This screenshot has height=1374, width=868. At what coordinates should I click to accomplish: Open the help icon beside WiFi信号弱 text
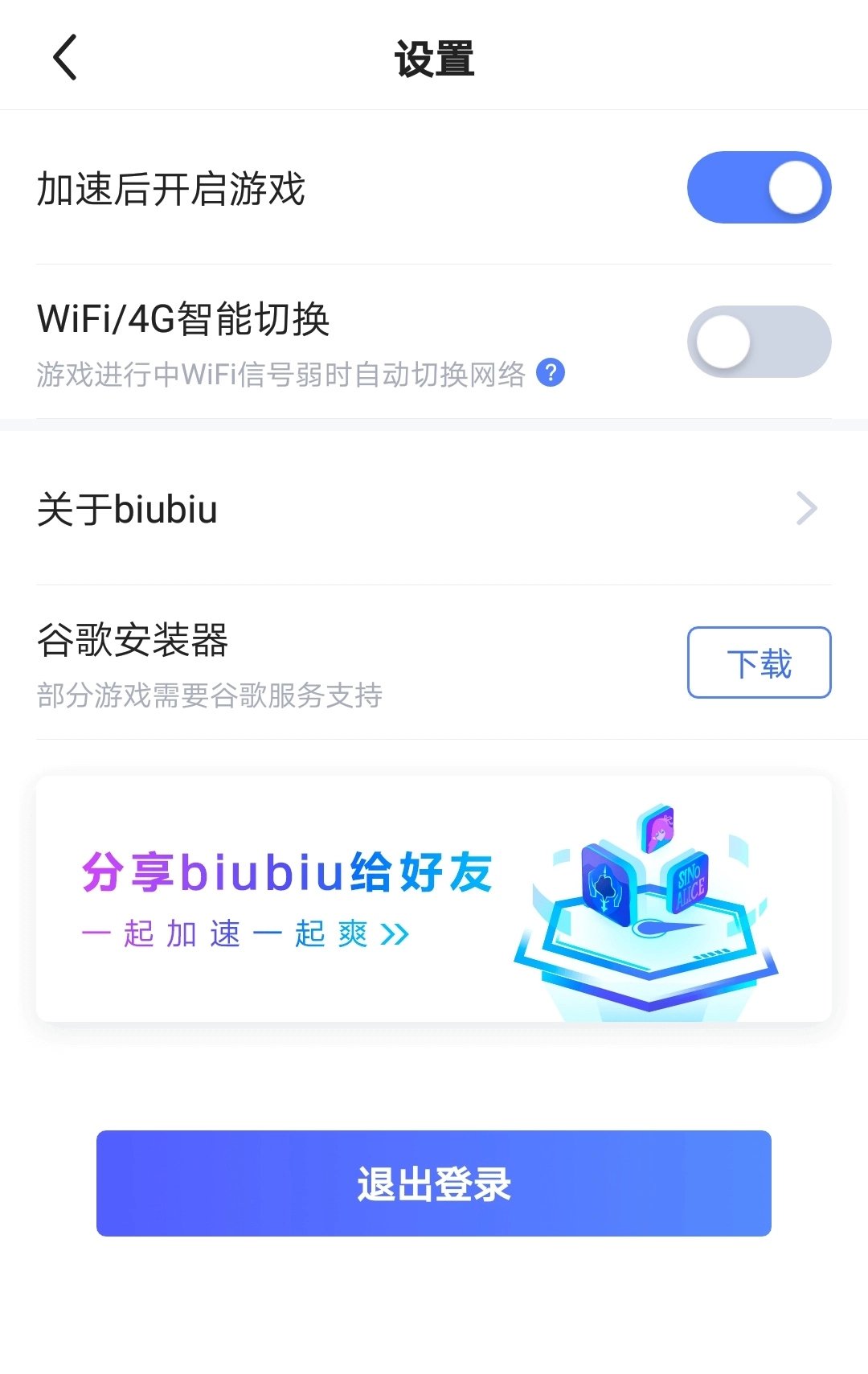tap(551, 373)
